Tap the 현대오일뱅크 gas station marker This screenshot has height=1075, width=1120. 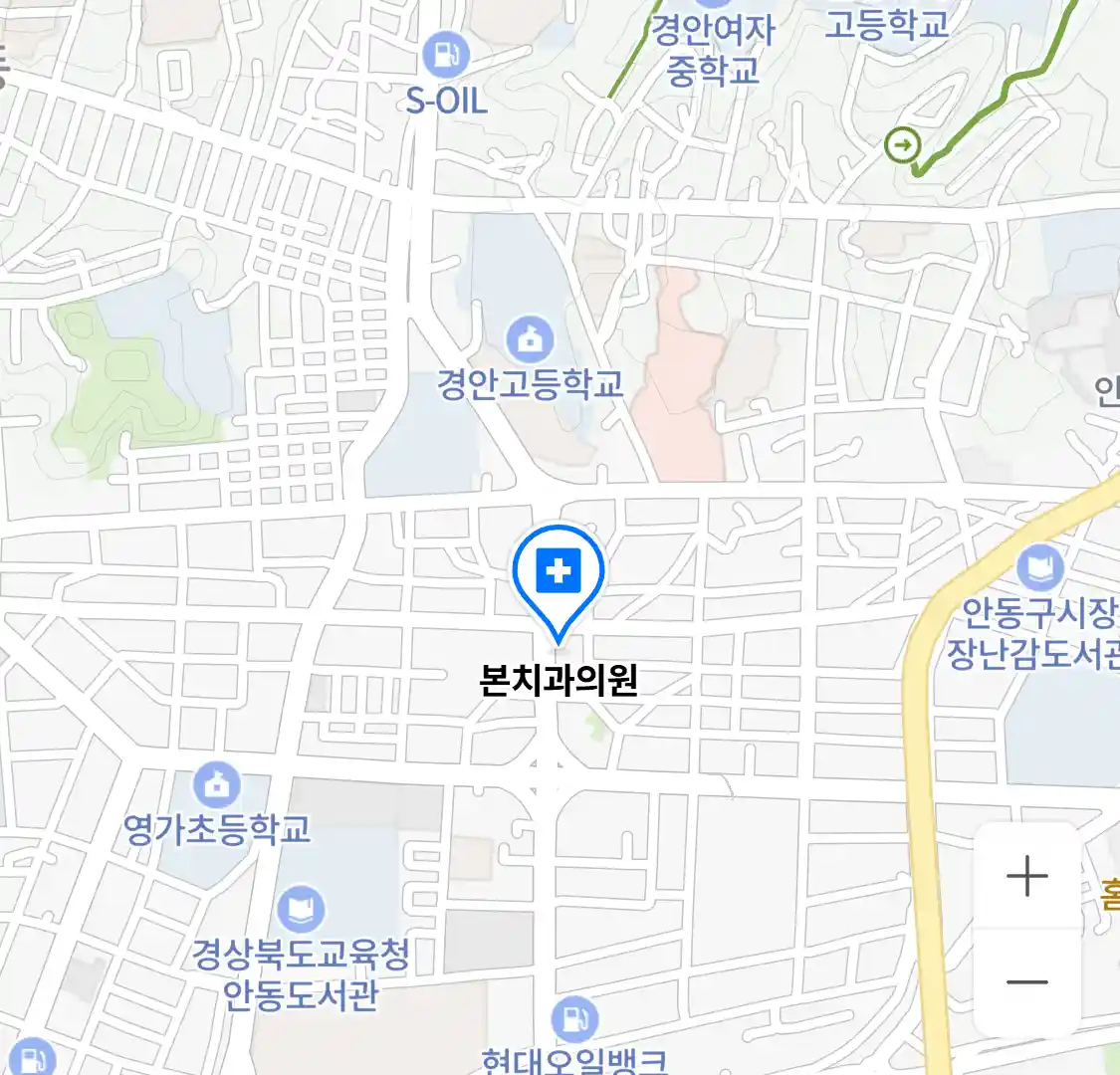pos(574,1019)
